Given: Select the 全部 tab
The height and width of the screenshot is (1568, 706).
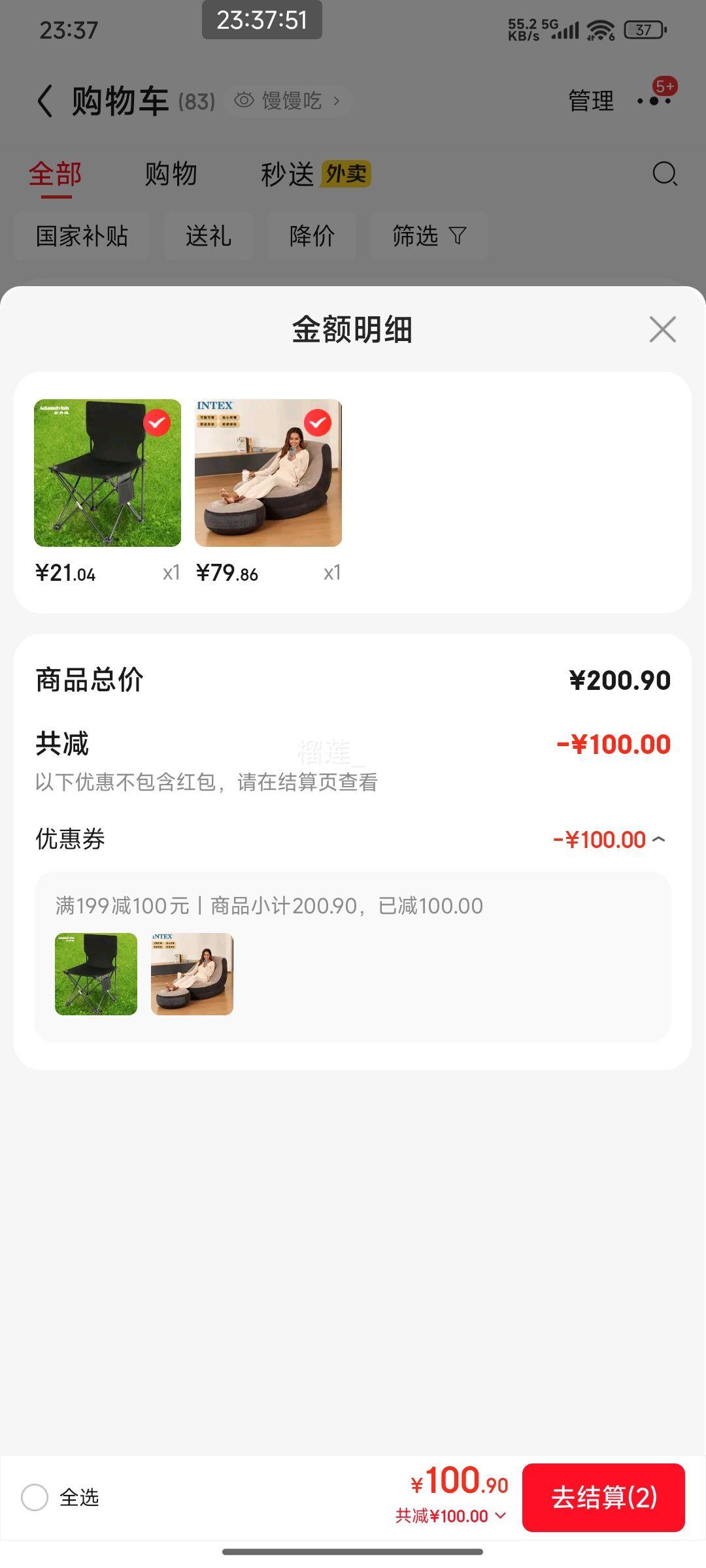Looking at the screenshot, I should 55,174.
